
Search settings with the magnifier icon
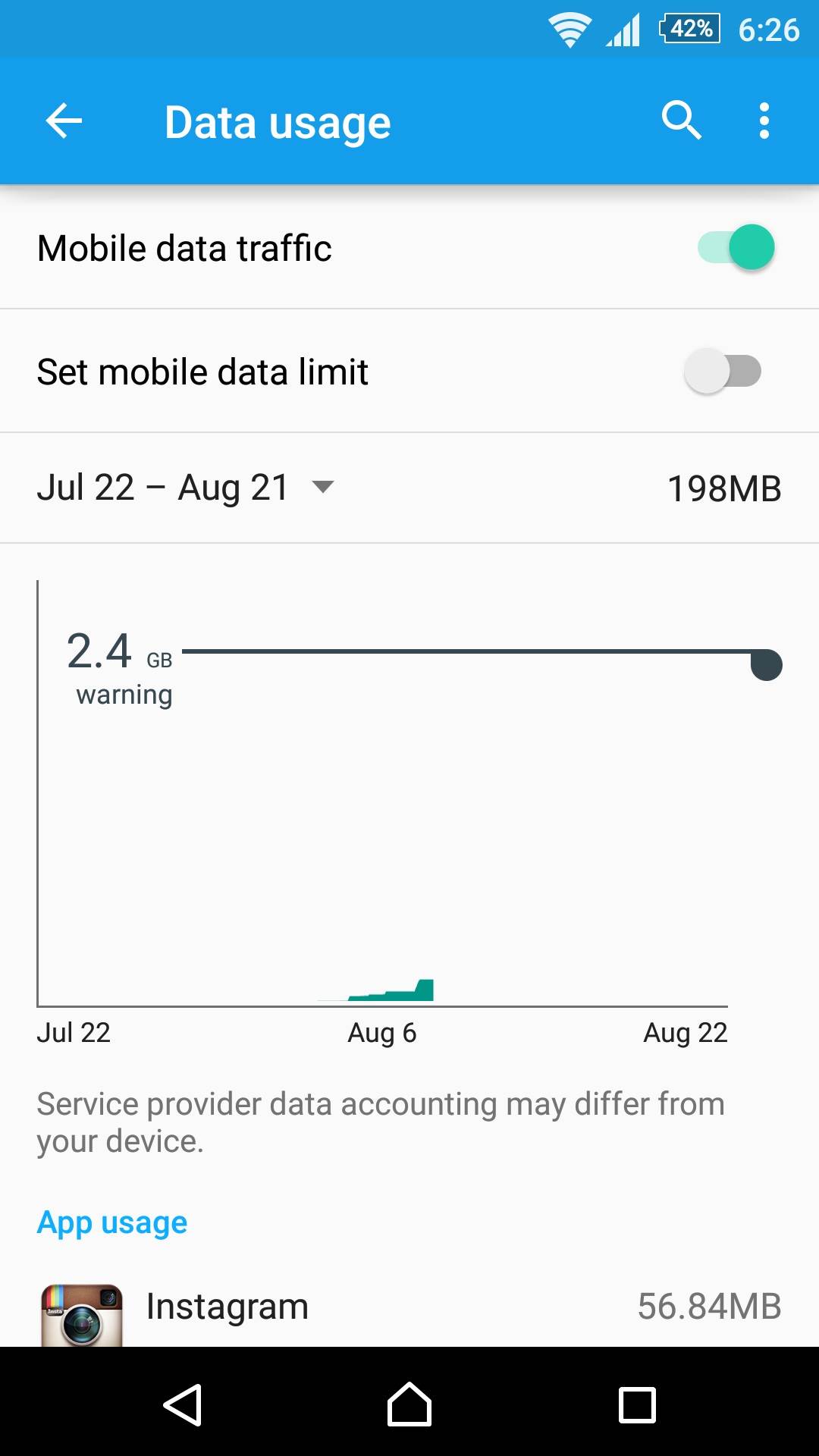(x=681, y=121)
